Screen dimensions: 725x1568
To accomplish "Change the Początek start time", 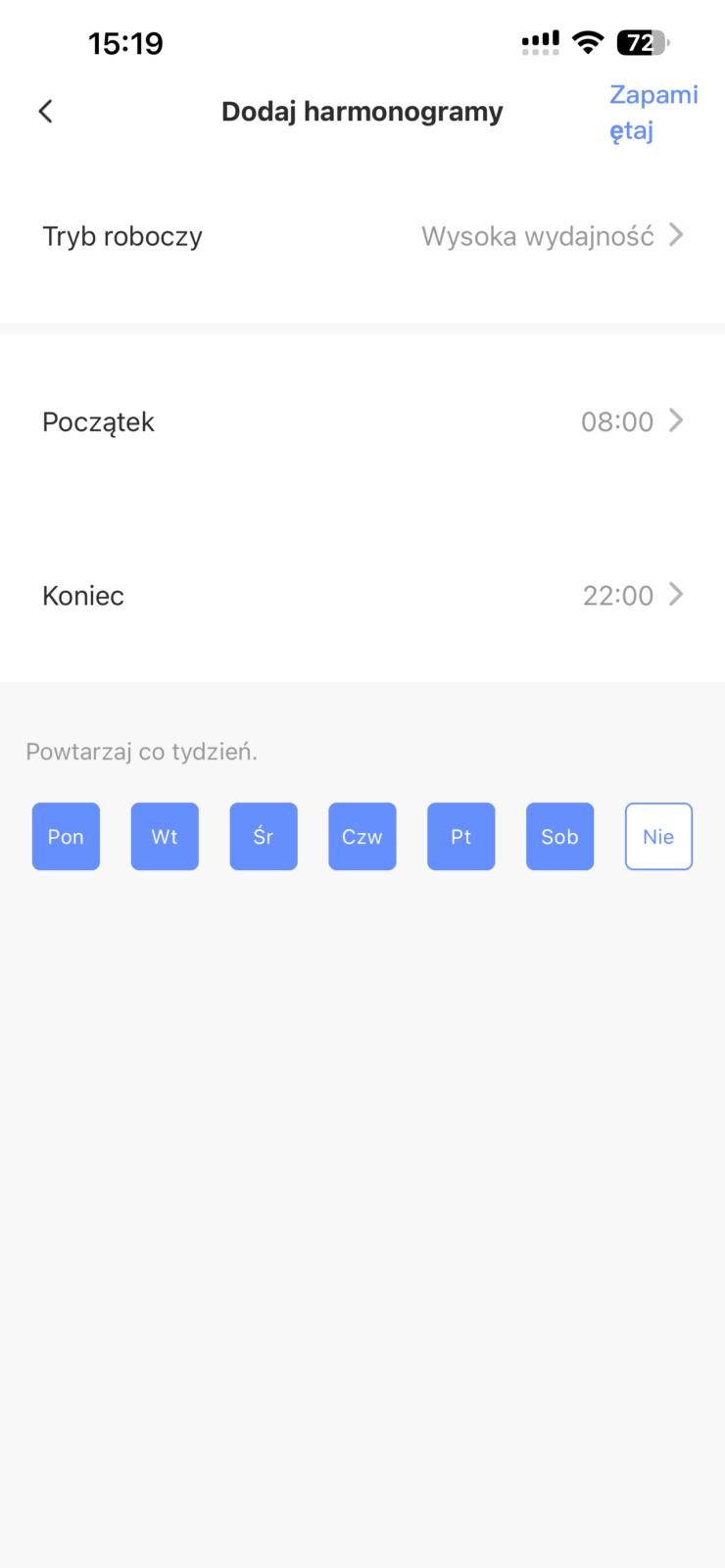I will pos(362,421).
